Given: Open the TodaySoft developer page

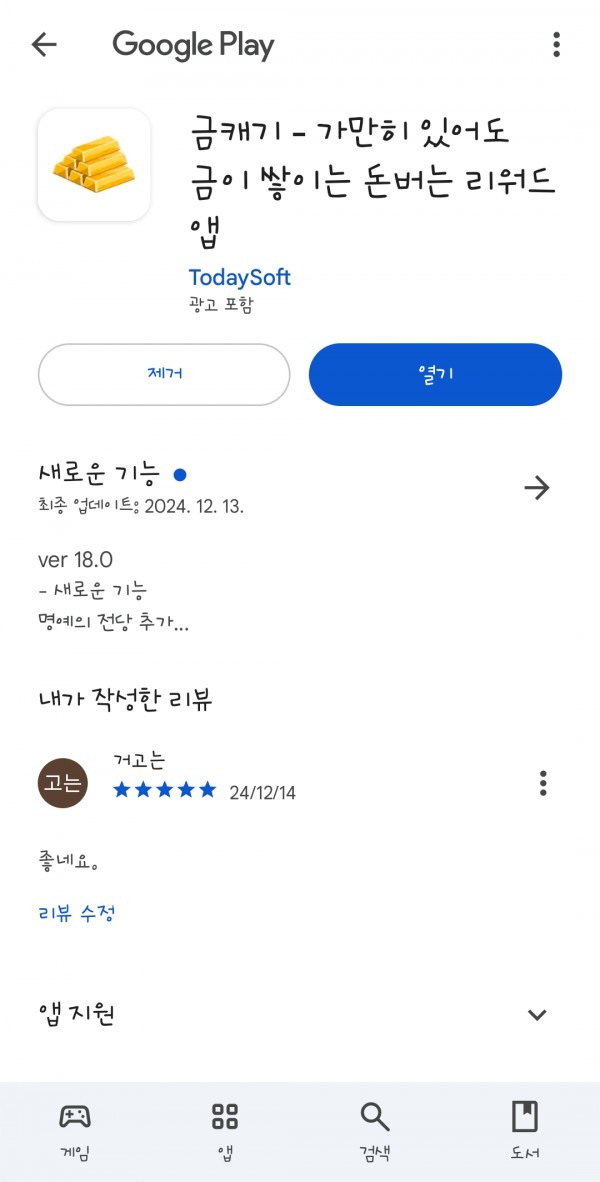Looking at the screenshot, I should point(239,277).
